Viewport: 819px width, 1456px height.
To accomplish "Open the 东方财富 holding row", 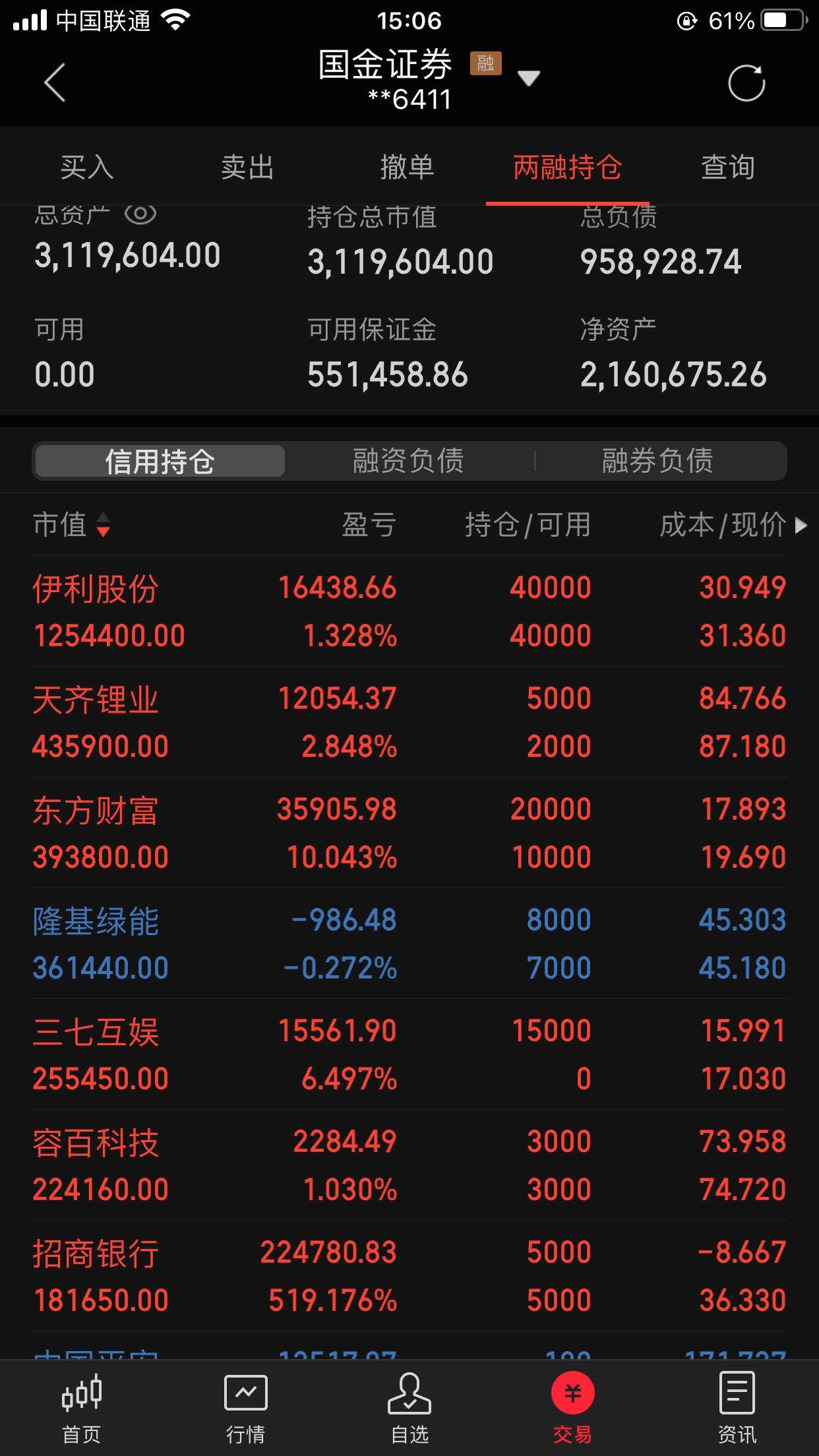I will point(409,833).
